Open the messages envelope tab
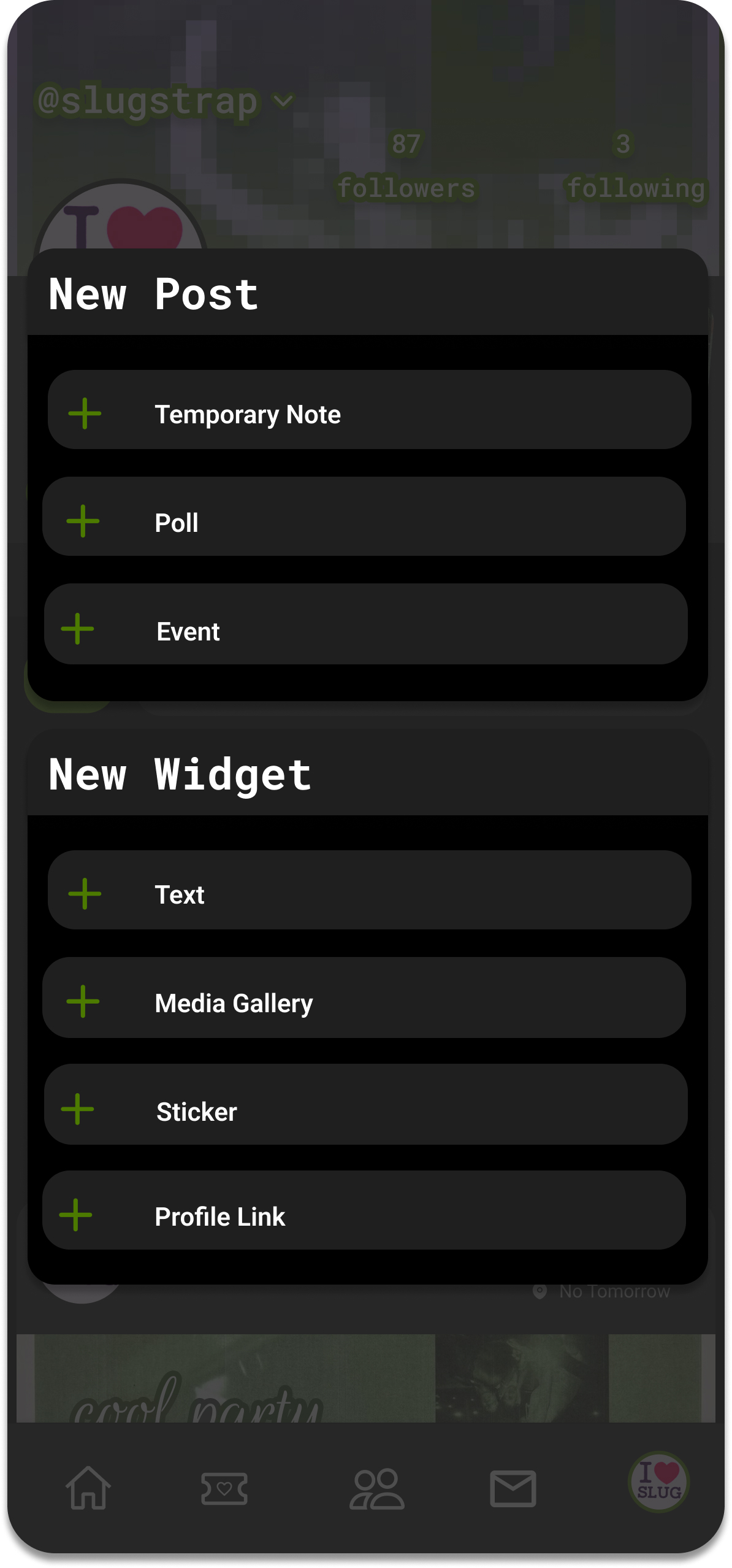This screenshot has height=1568, width=732. tap(513, 1488)
